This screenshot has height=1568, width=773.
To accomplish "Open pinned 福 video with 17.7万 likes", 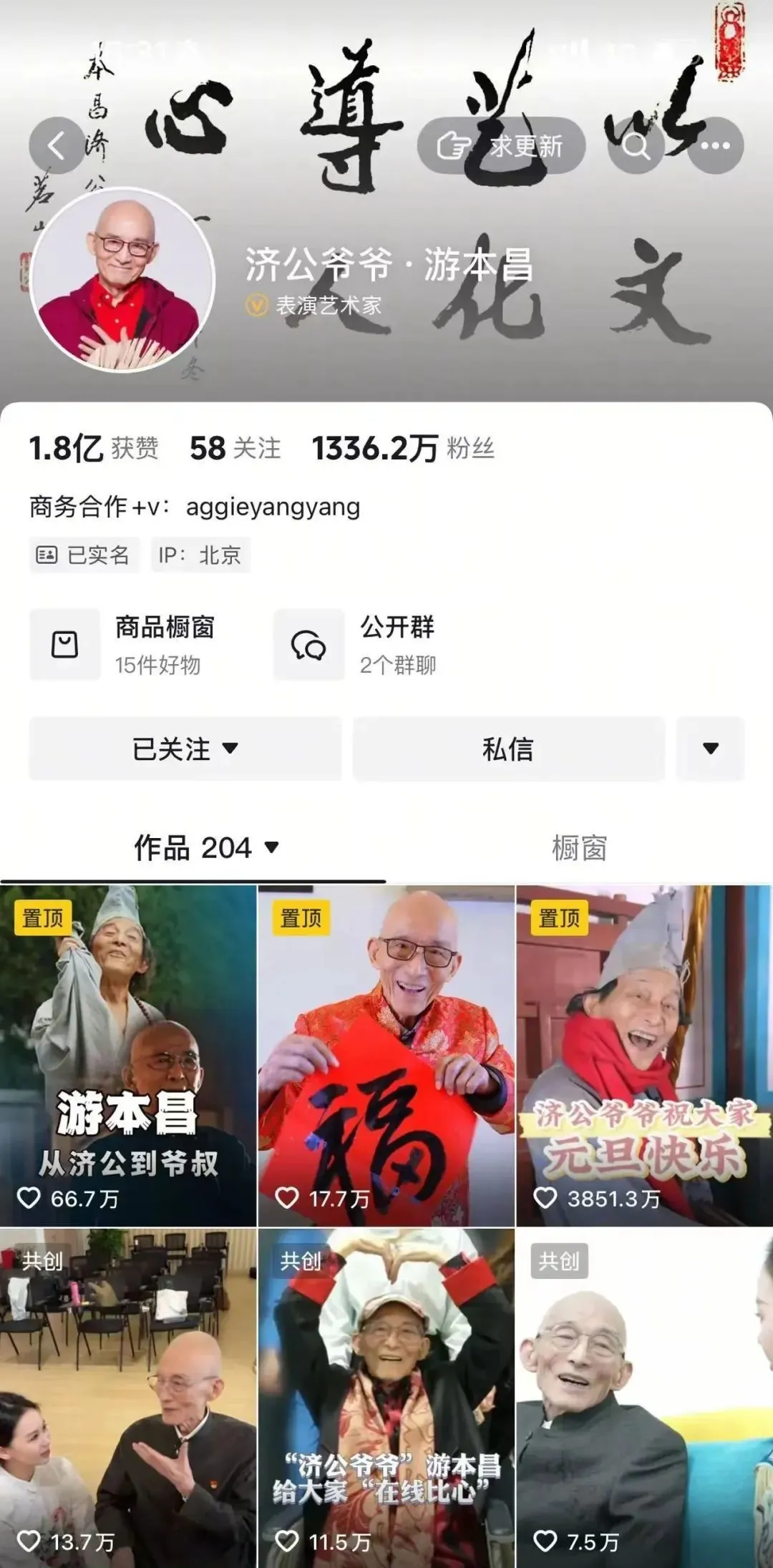I will click(386, 1056).
